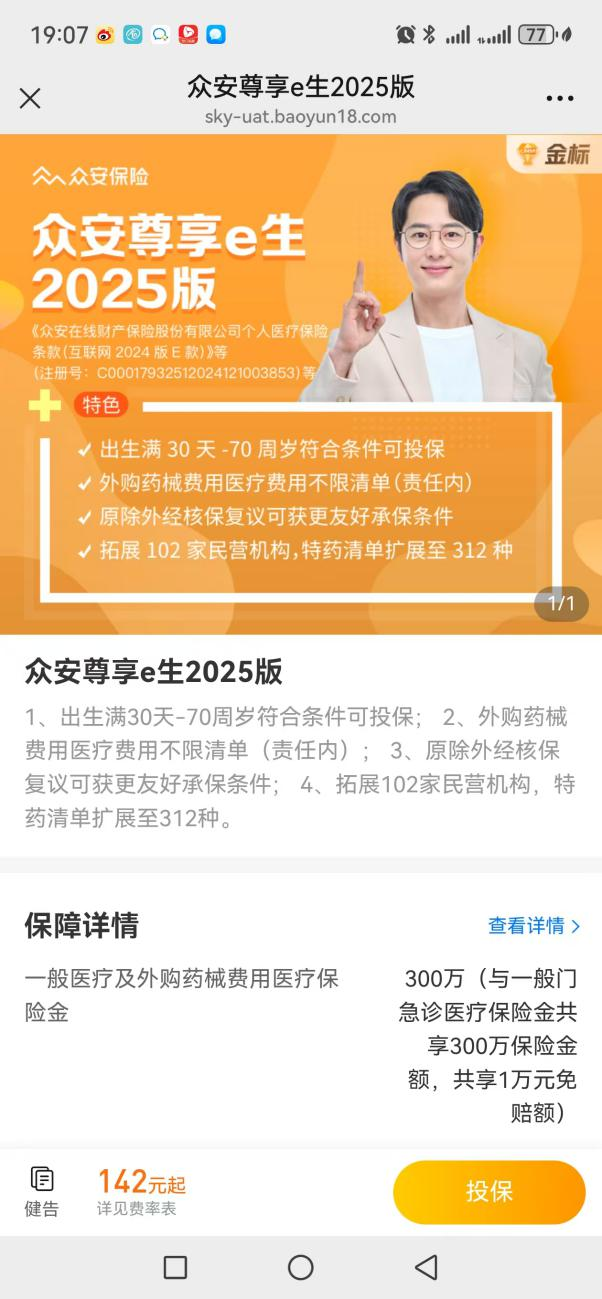The height and width of the screenshot is (1299, 602).
Task: Go to the system home screen
Action: 301,1267
